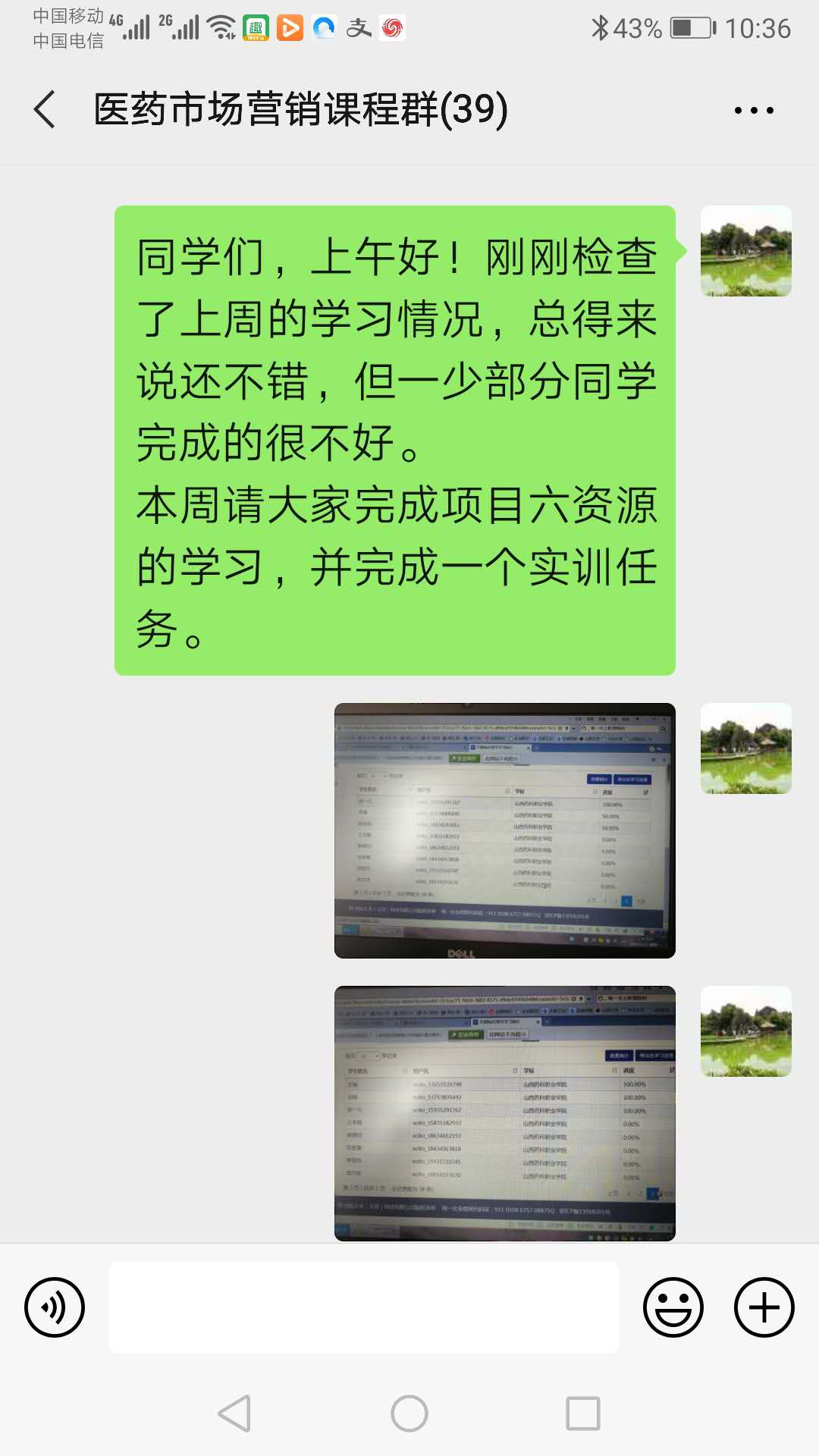Open the group chat options menu
819x1456 pixels.
coord(753,111)
